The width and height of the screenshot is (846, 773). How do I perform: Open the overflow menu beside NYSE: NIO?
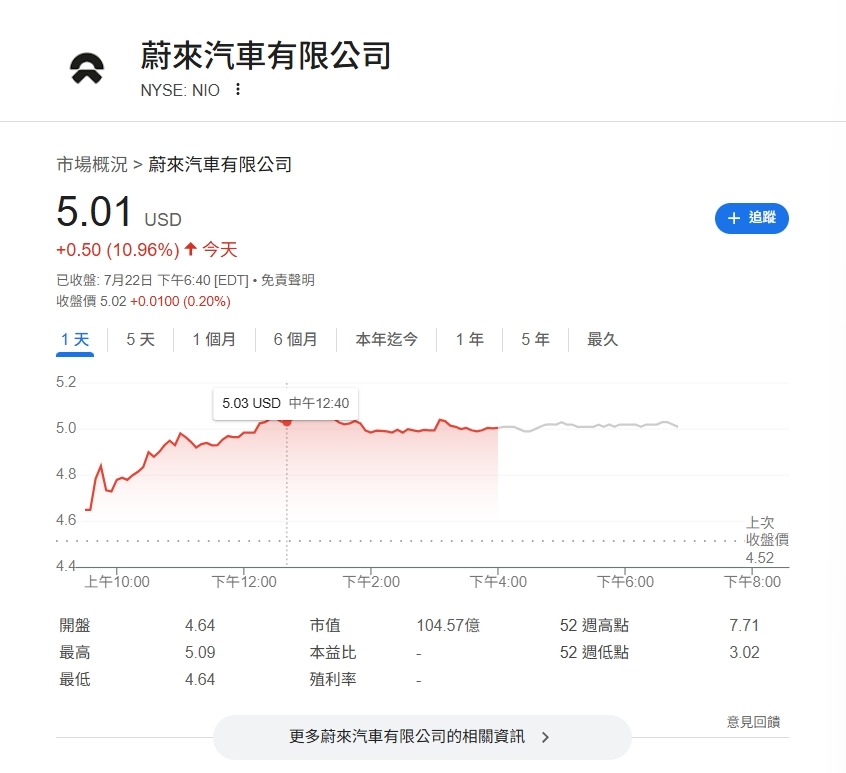coord(237,90)
